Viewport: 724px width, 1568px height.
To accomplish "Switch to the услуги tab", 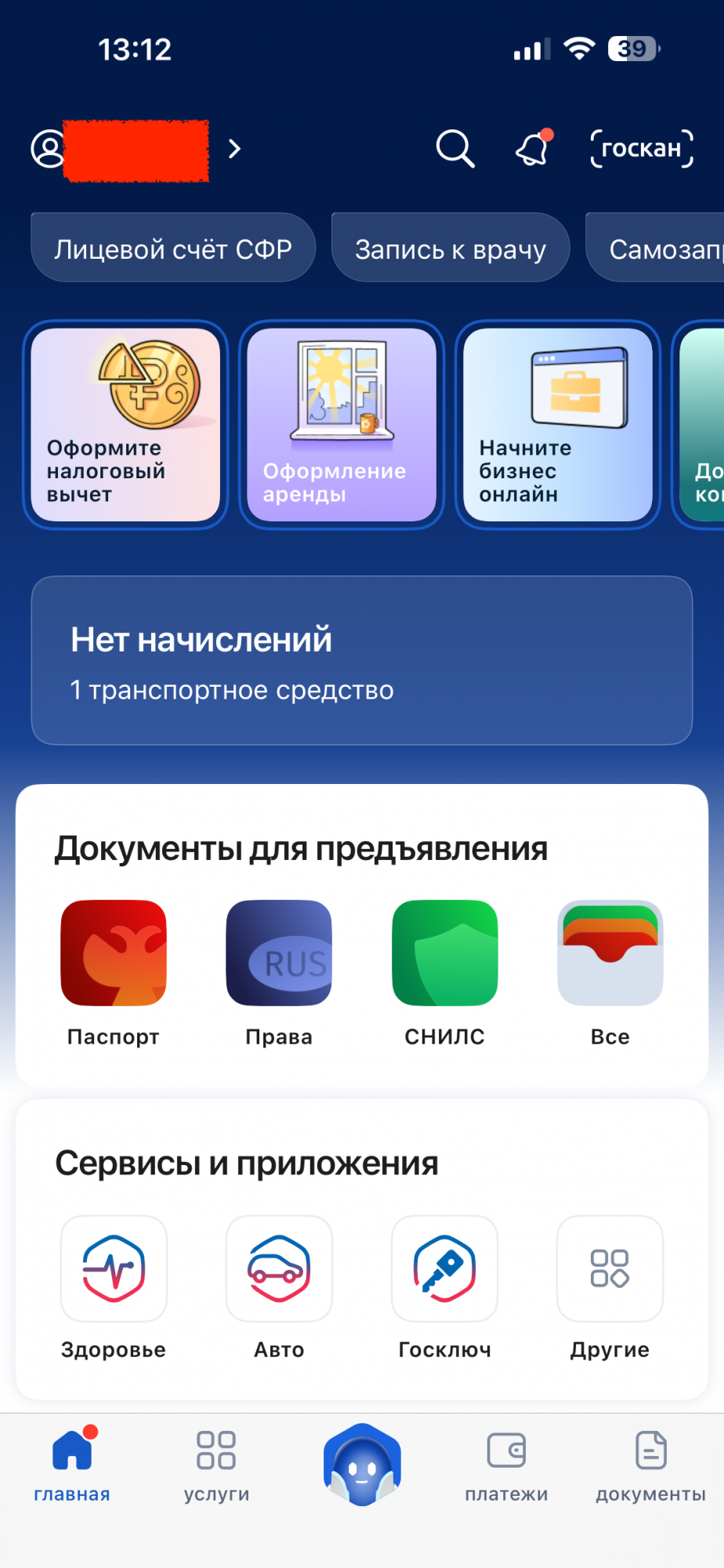I will (x=216, y=1464).
